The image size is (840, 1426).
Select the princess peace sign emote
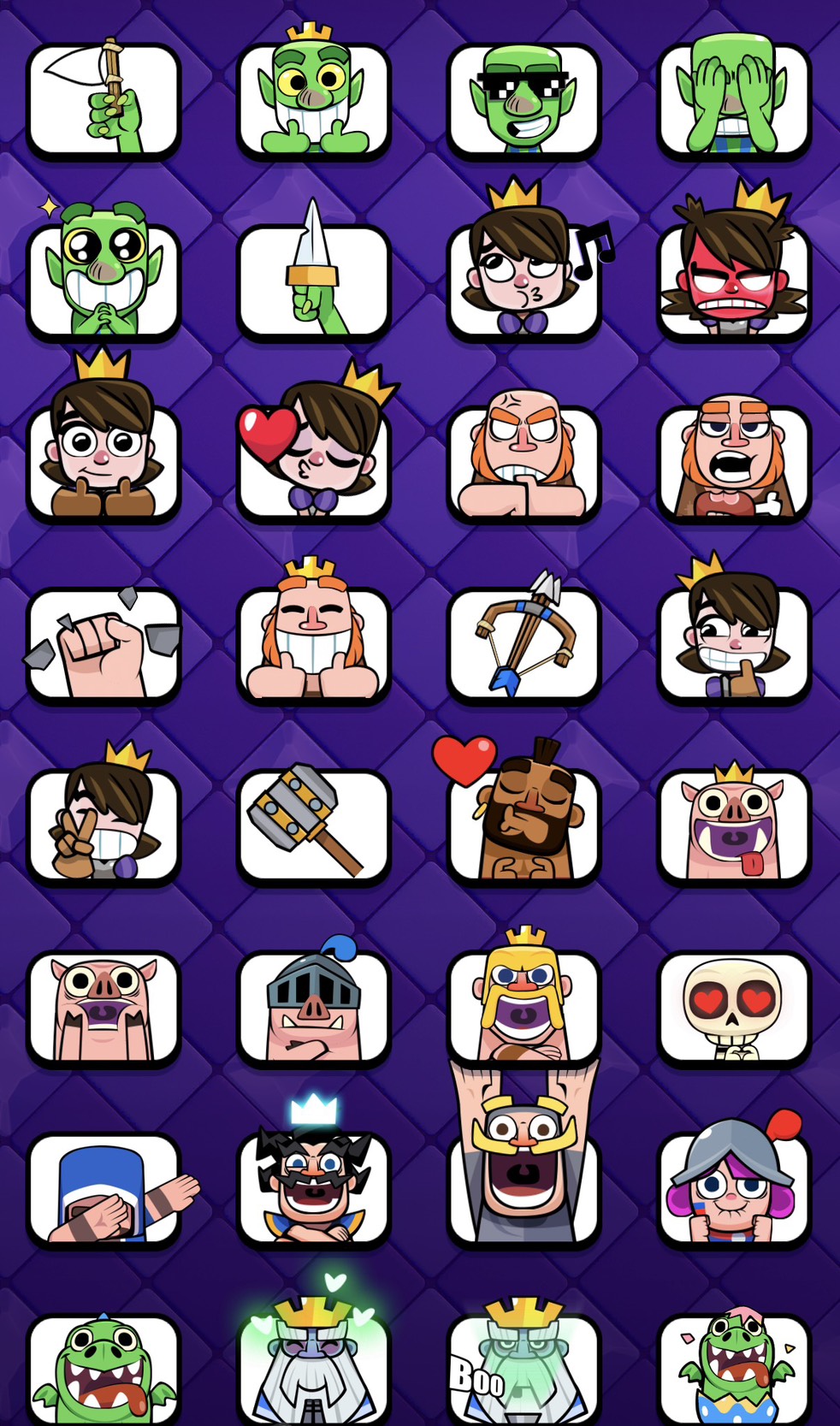104,825
